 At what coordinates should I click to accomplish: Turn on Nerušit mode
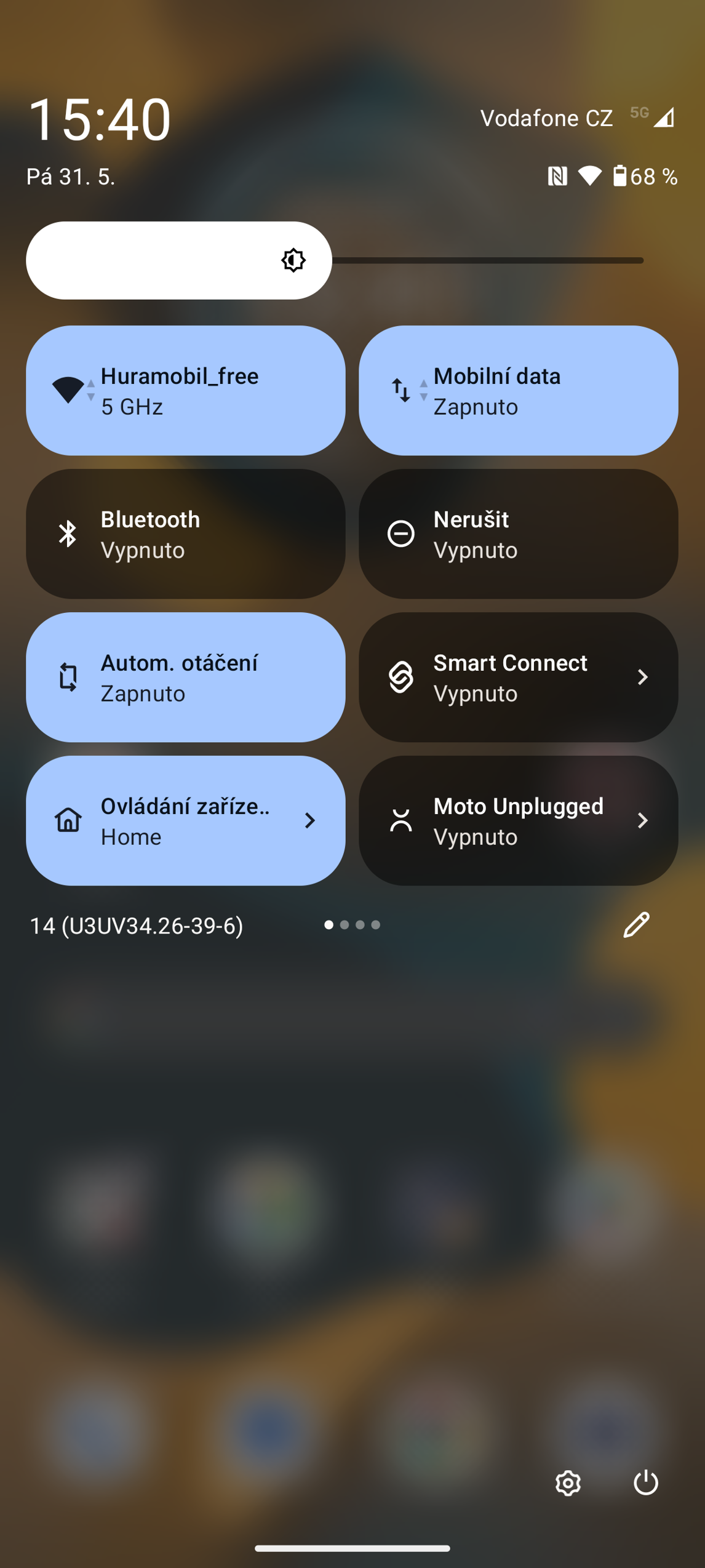click(x=518, y=534)
